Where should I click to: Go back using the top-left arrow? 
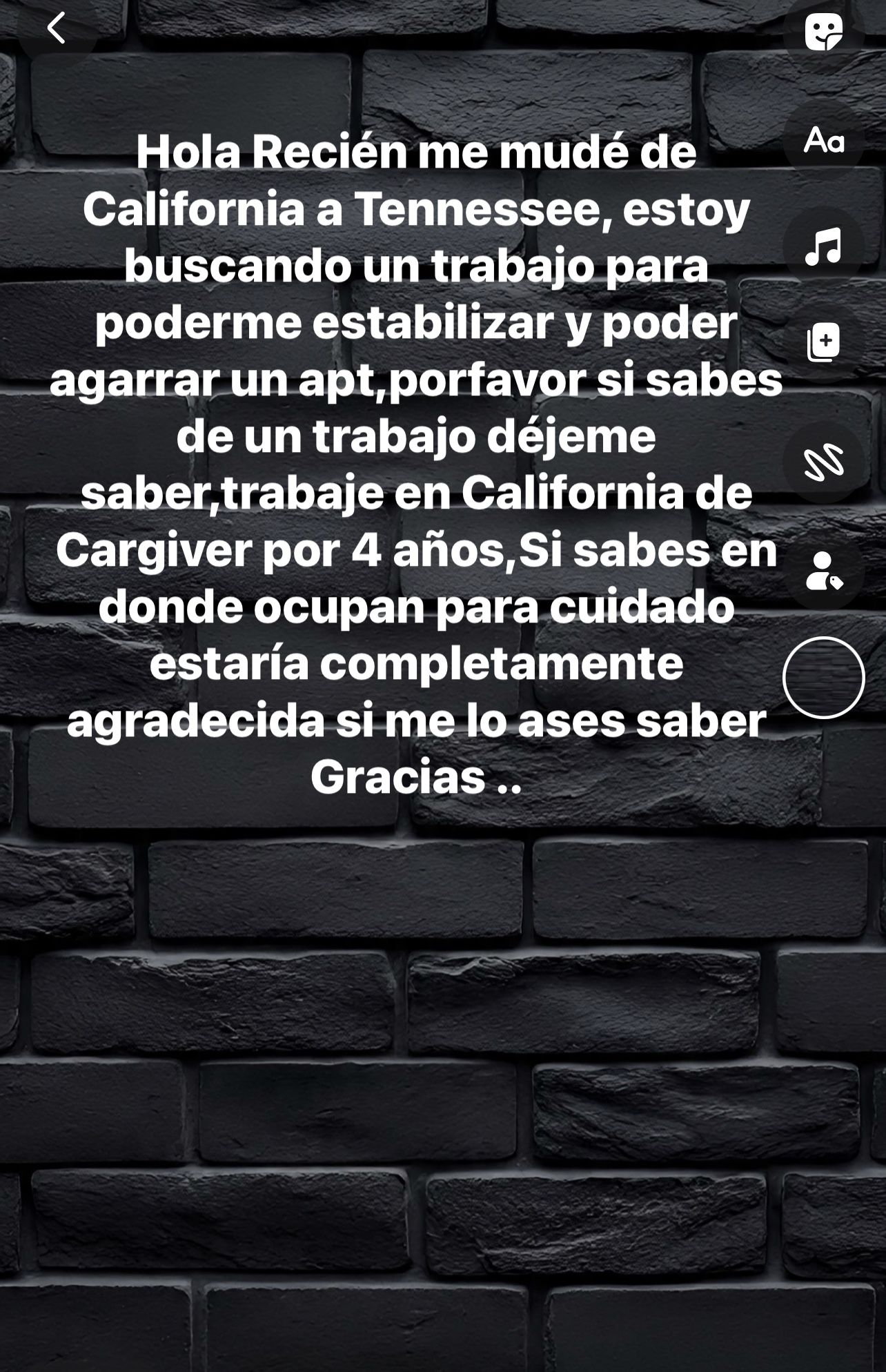tap(57, 28)
